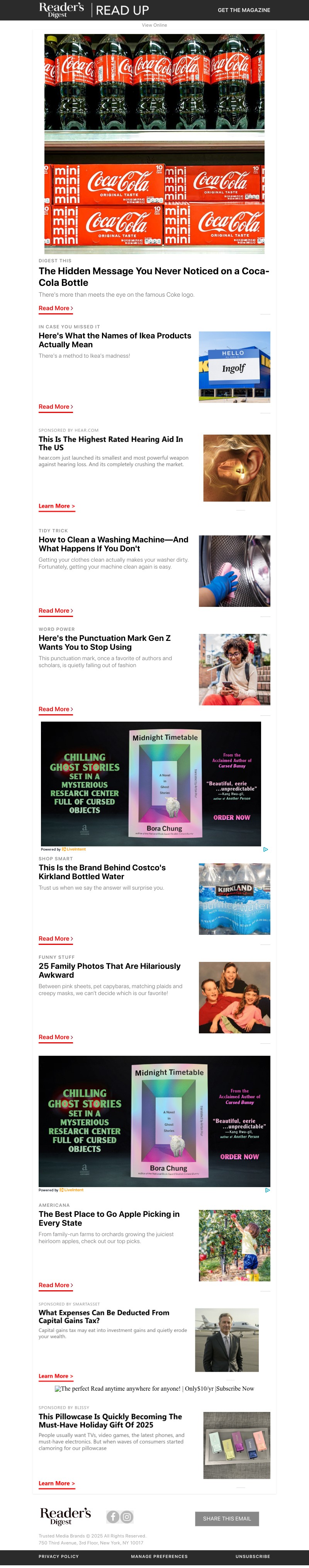Learn More about the highest rated hearing aid
The width and height of the screenshot is (309, 1568).
point(56,506)
